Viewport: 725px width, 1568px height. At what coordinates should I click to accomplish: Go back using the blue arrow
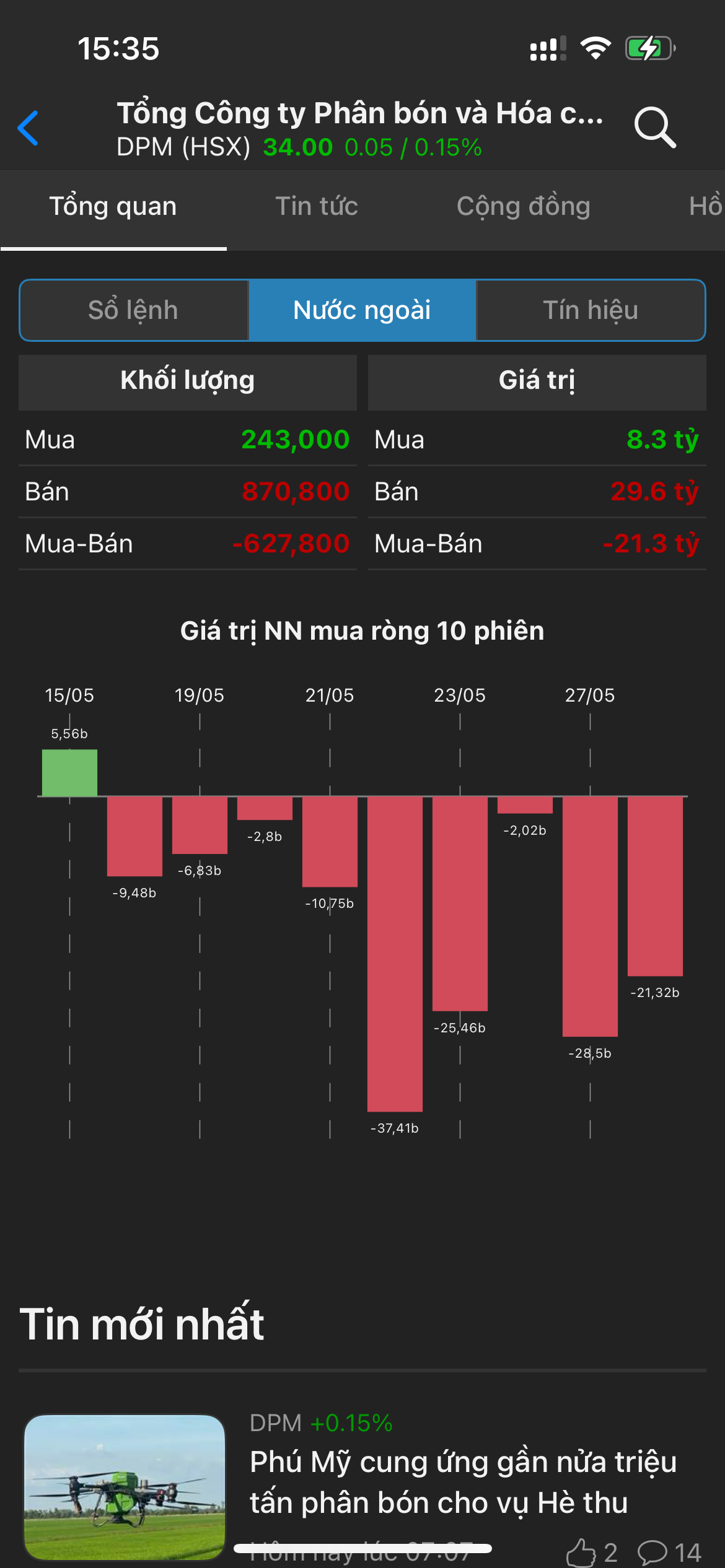click(29, 128)
